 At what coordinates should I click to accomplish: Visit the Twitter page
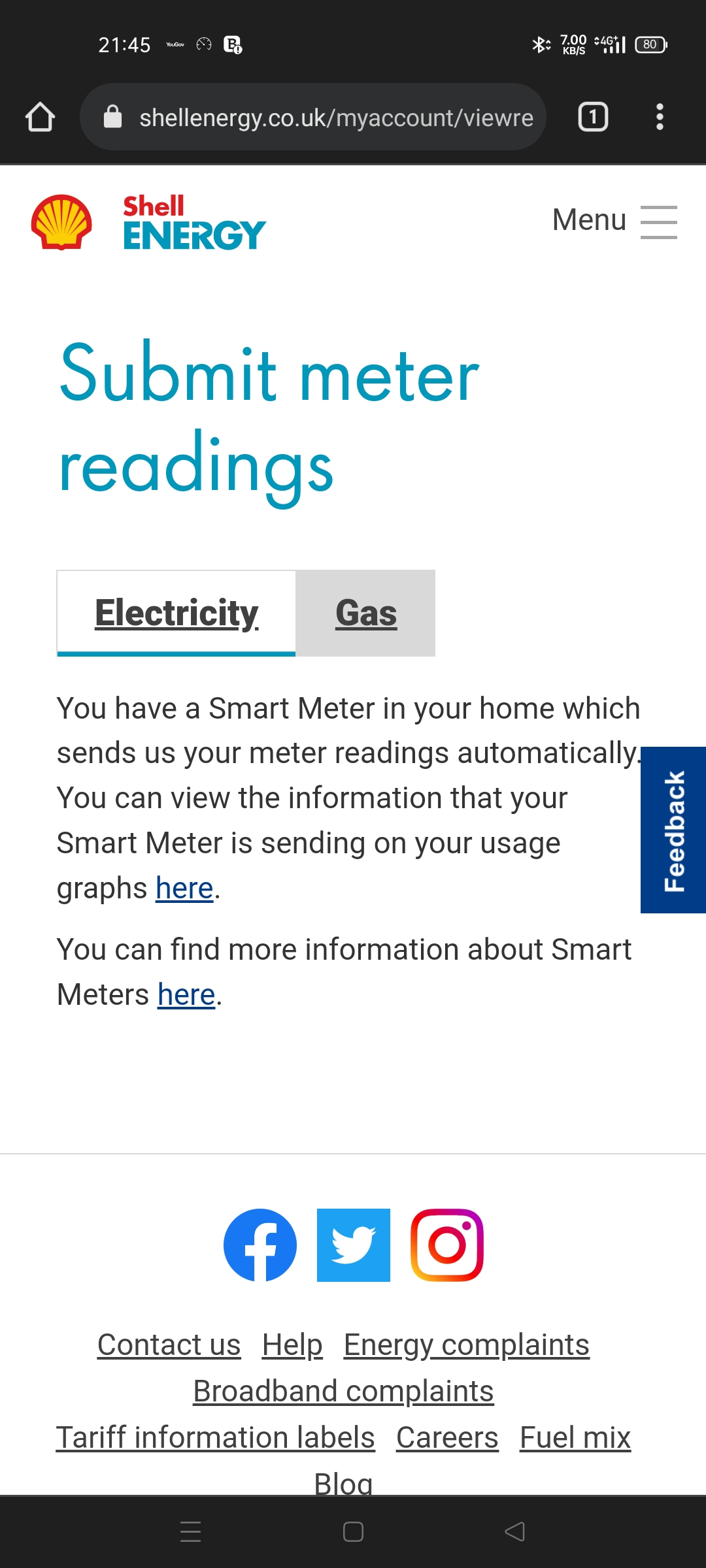click(x=354, y=1245)
